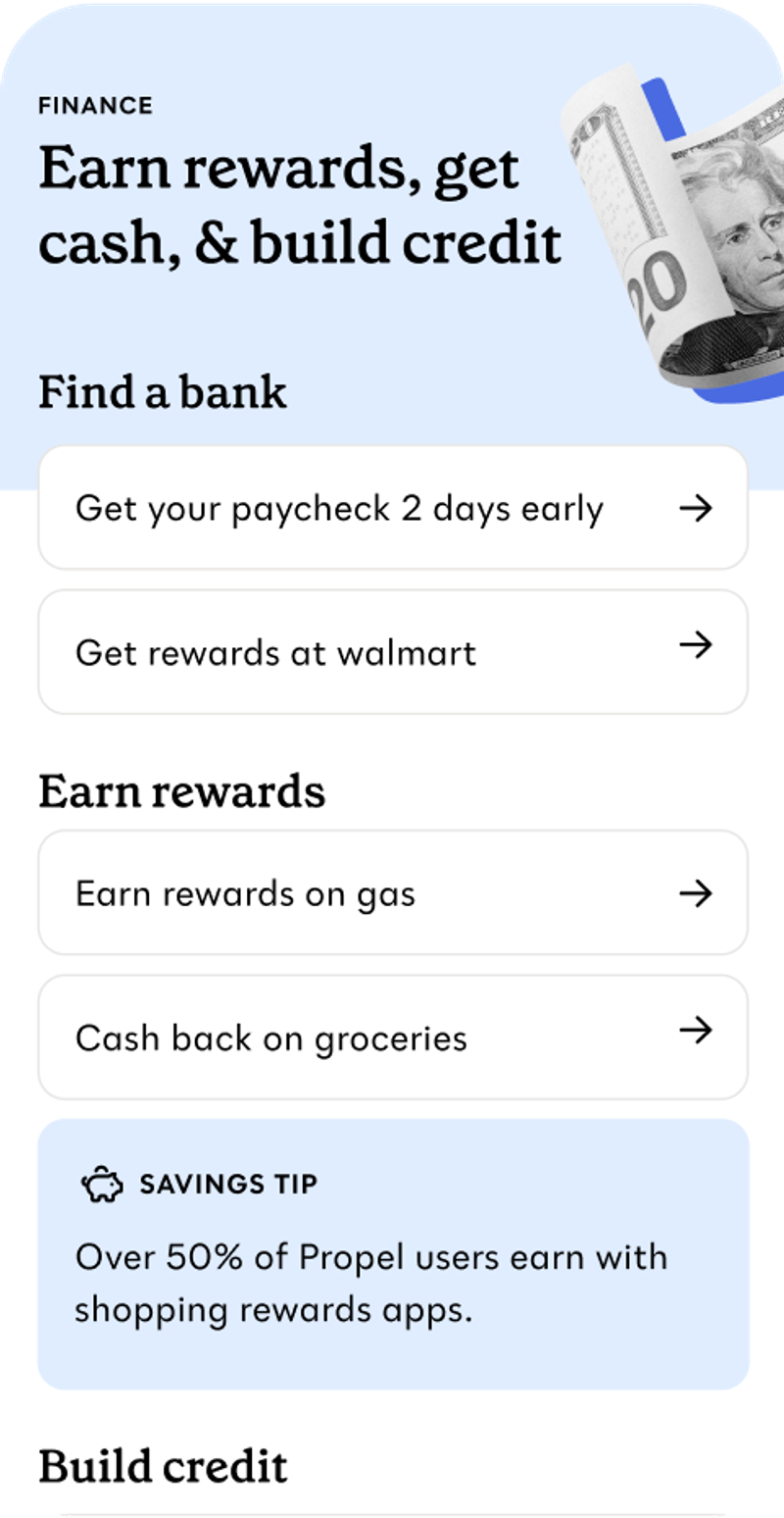
Task: Select Get rewards at walmart
Action: pos(392,652)
